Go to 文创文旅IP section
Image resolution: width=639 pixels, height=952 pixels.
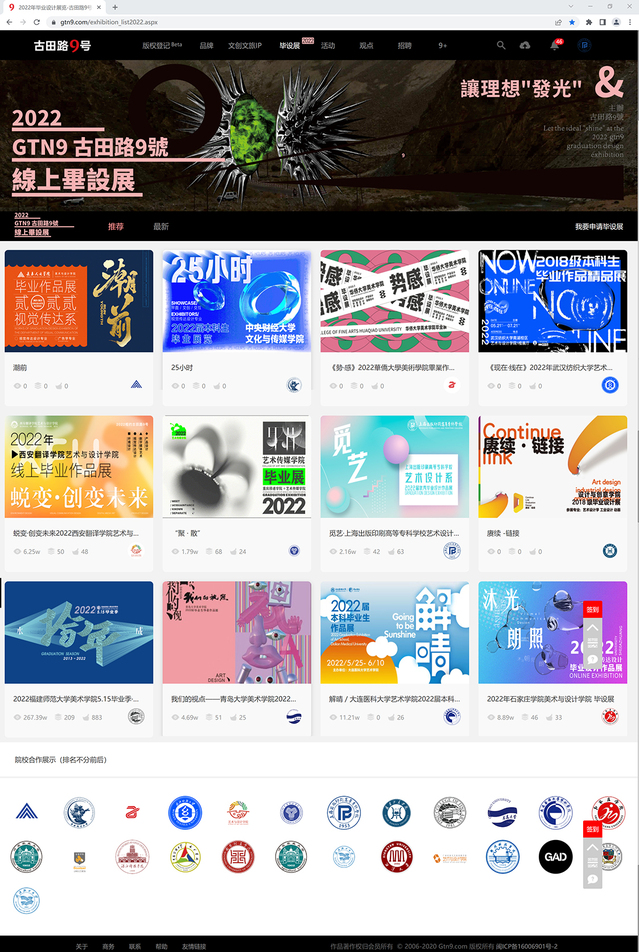click(x=245, y=45)
